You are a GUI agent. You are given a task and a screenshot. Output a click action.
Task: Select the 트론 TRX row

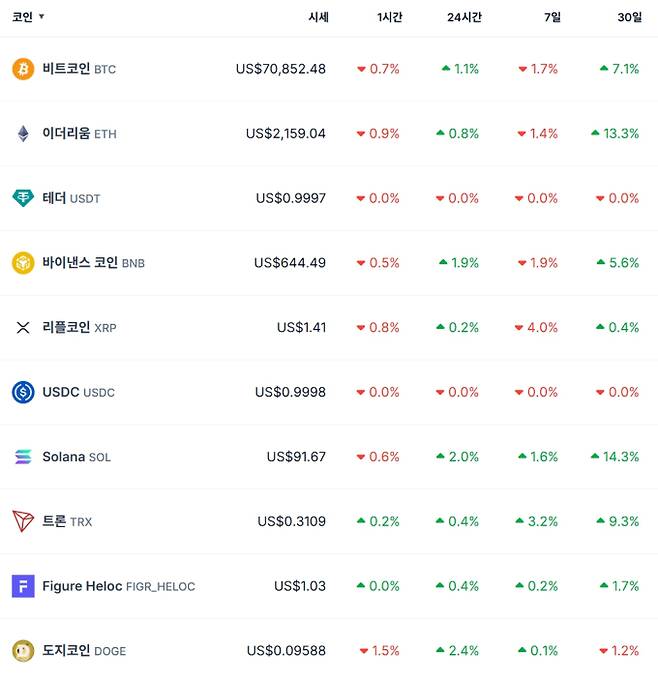click(67, 521)
